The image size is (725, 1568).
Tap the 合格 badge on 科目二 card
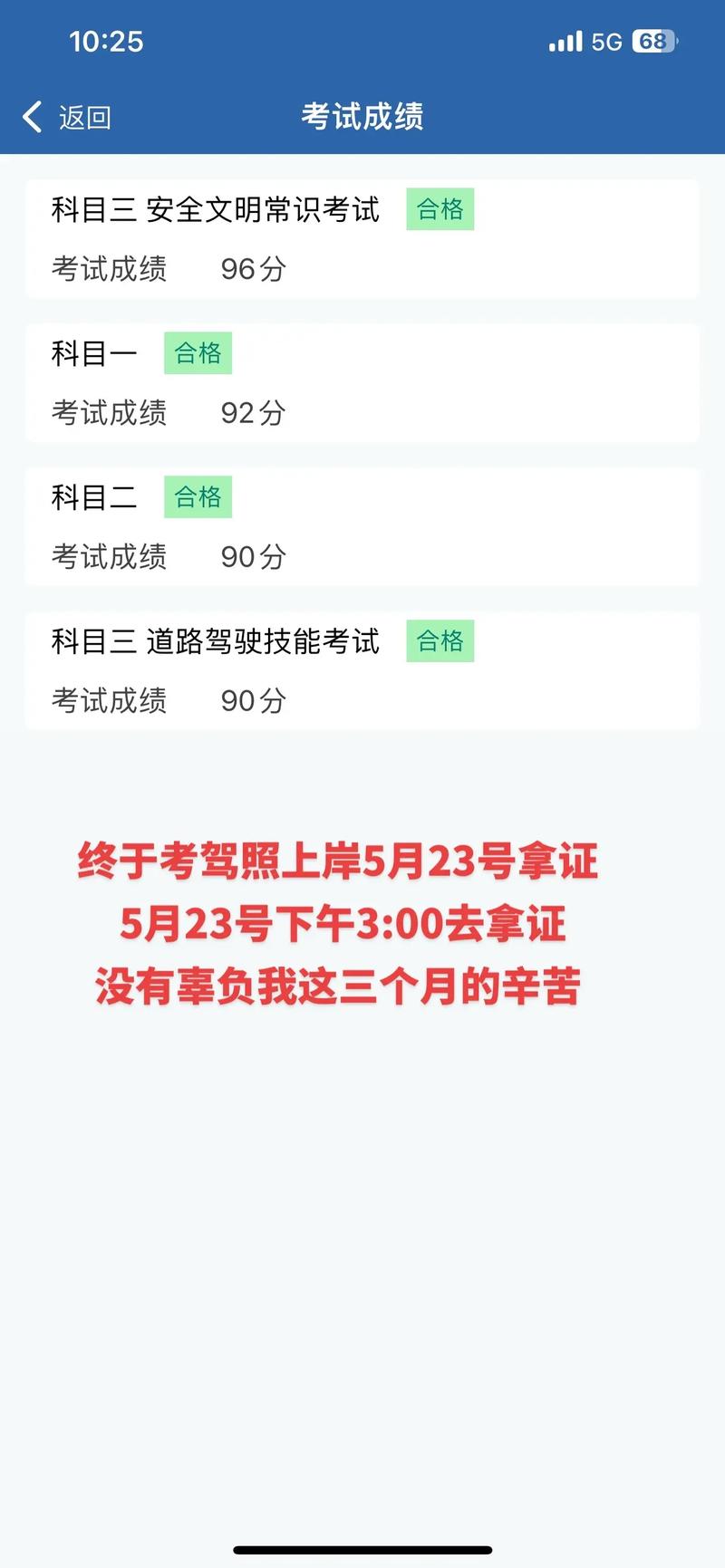[x=197, y=496]
